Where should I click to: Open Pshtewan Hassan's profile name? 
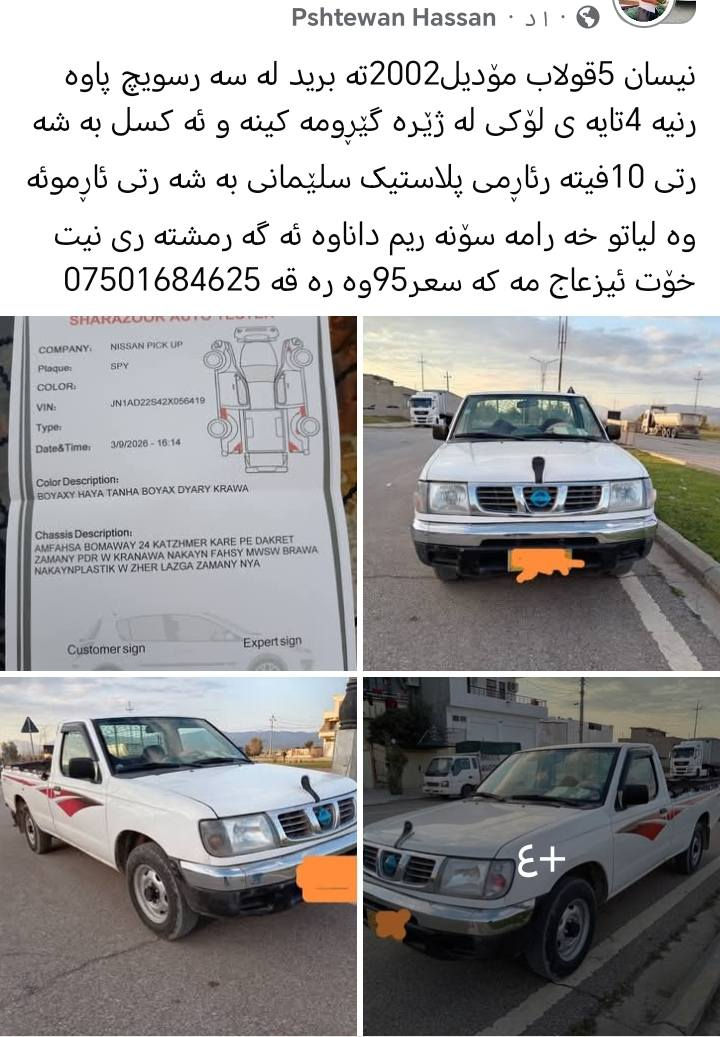(x=393, y=17)
